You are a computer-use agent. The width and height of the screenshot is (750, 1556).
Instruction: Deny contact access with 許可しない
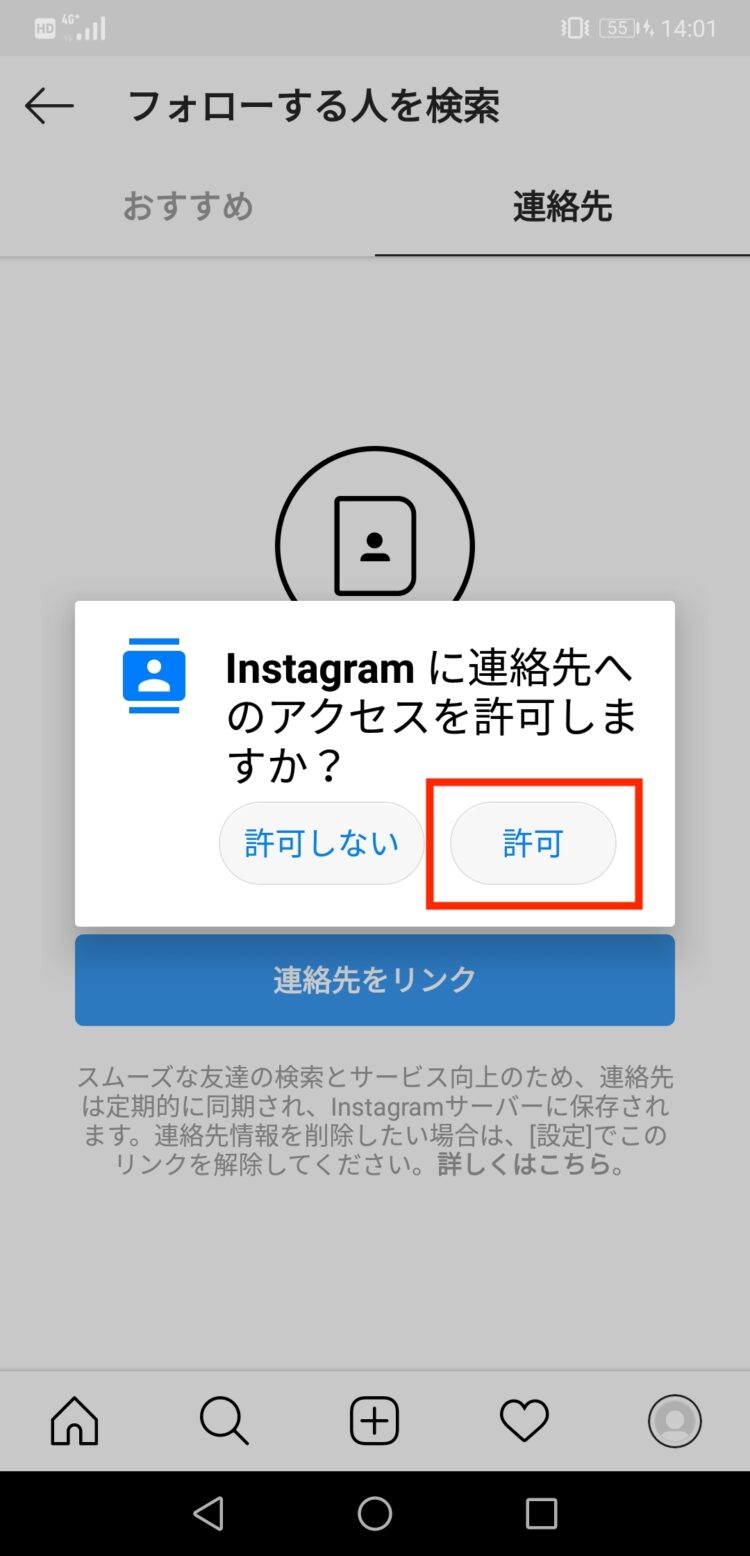[321, 844]
